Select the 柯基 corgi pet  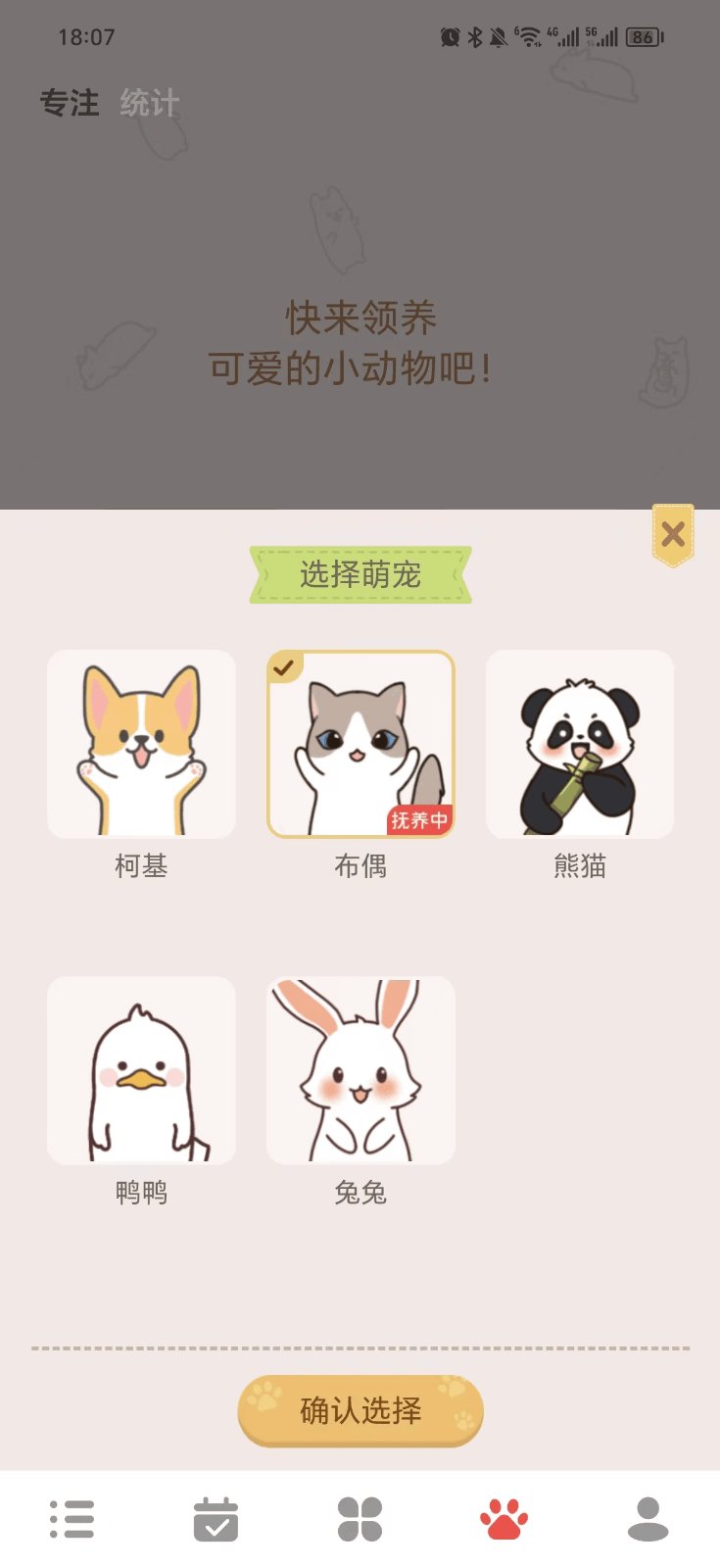tap(141, 745)
